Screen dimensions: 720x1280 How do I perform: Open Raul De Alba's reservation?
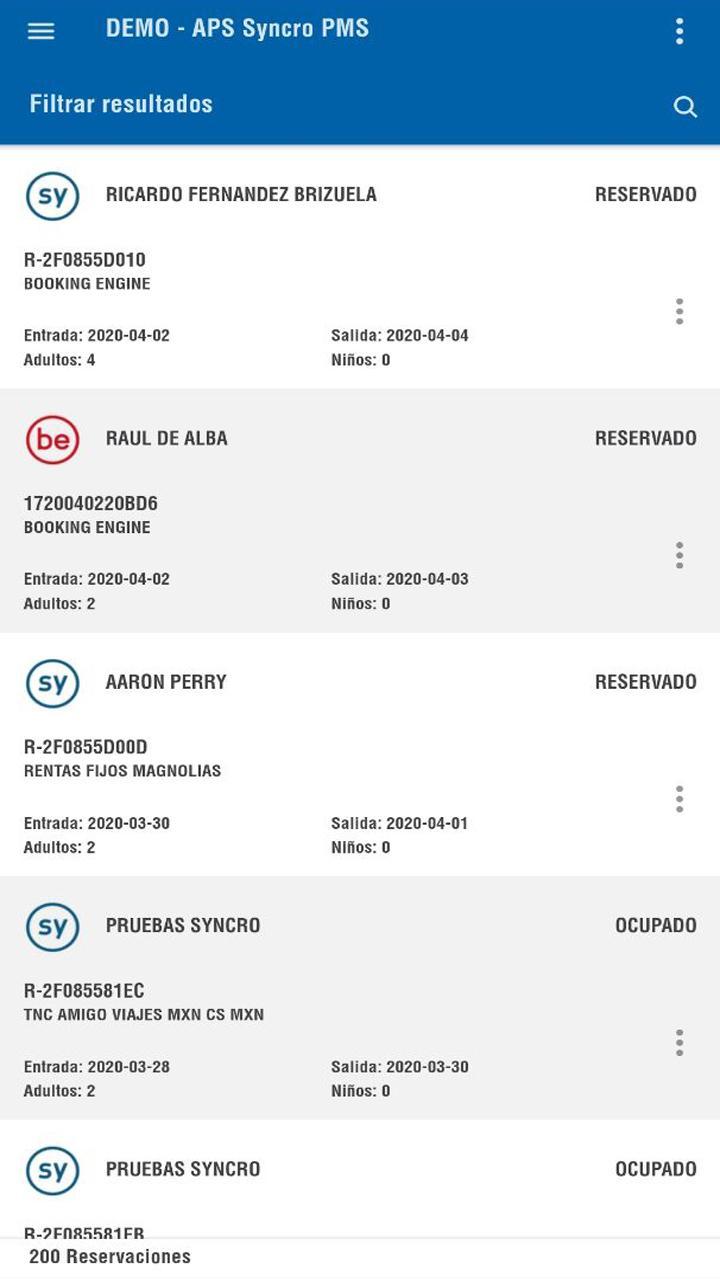click(x=360, y=510)
